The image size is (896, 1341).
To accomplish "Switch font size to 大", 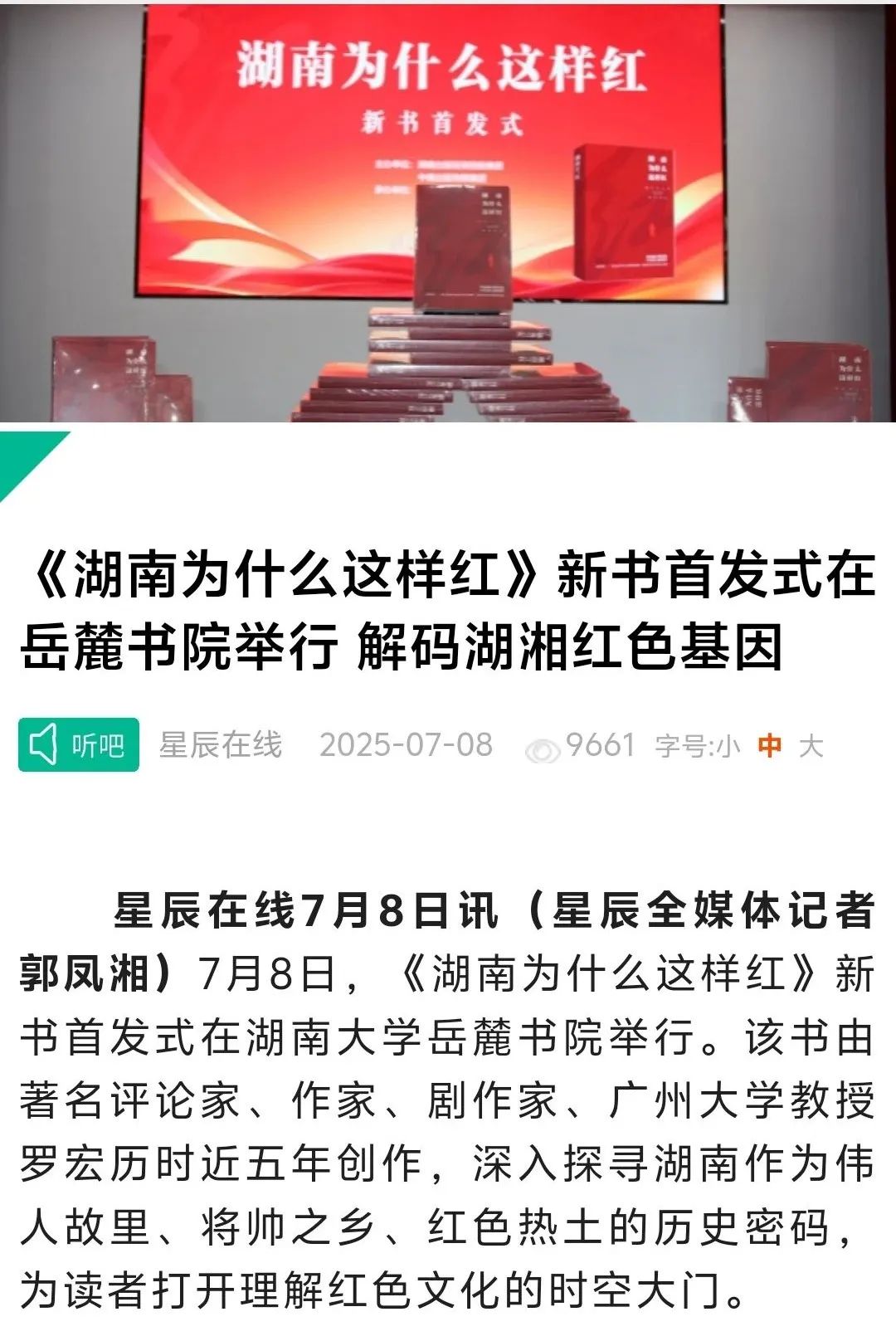I will 811,746.
